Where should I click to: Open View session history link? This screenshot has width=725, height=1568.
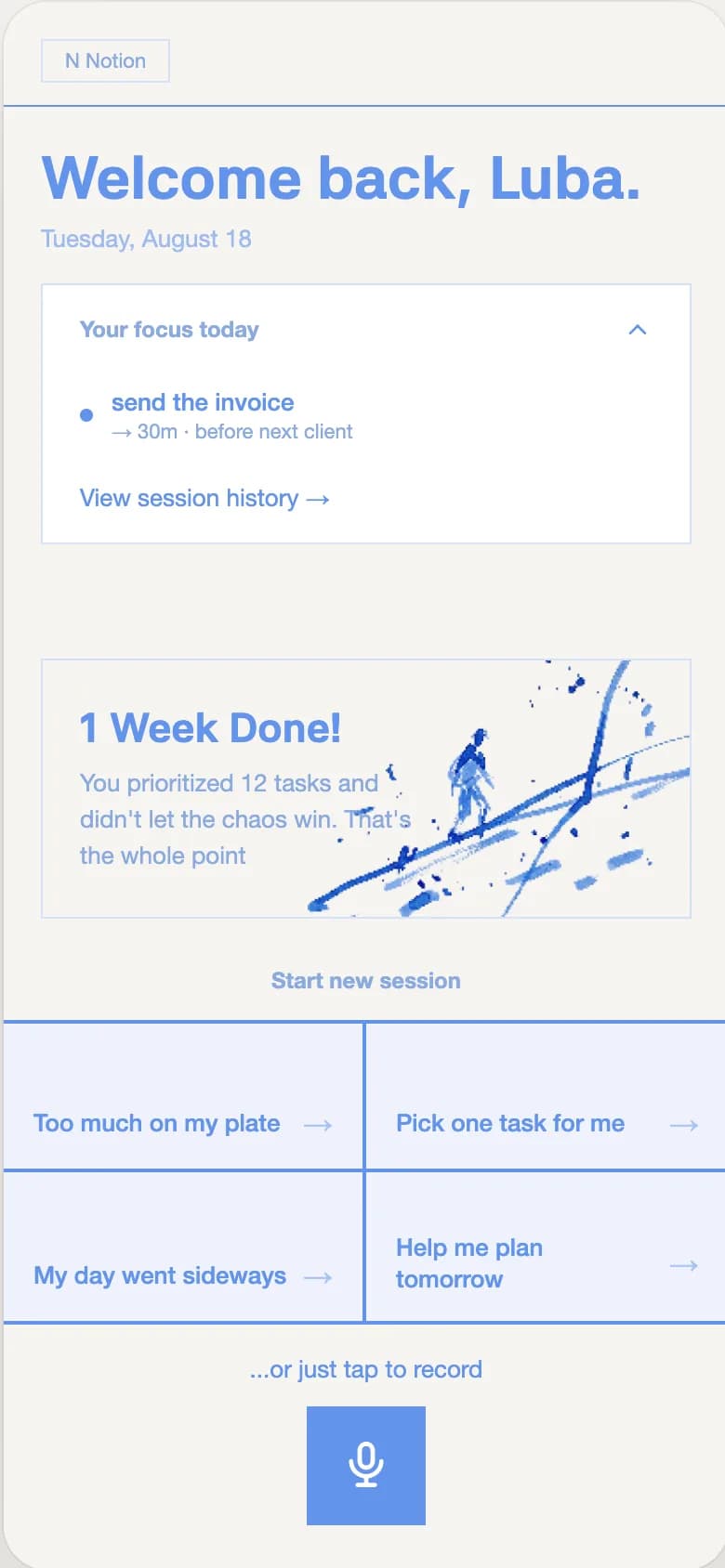(204, 499)
